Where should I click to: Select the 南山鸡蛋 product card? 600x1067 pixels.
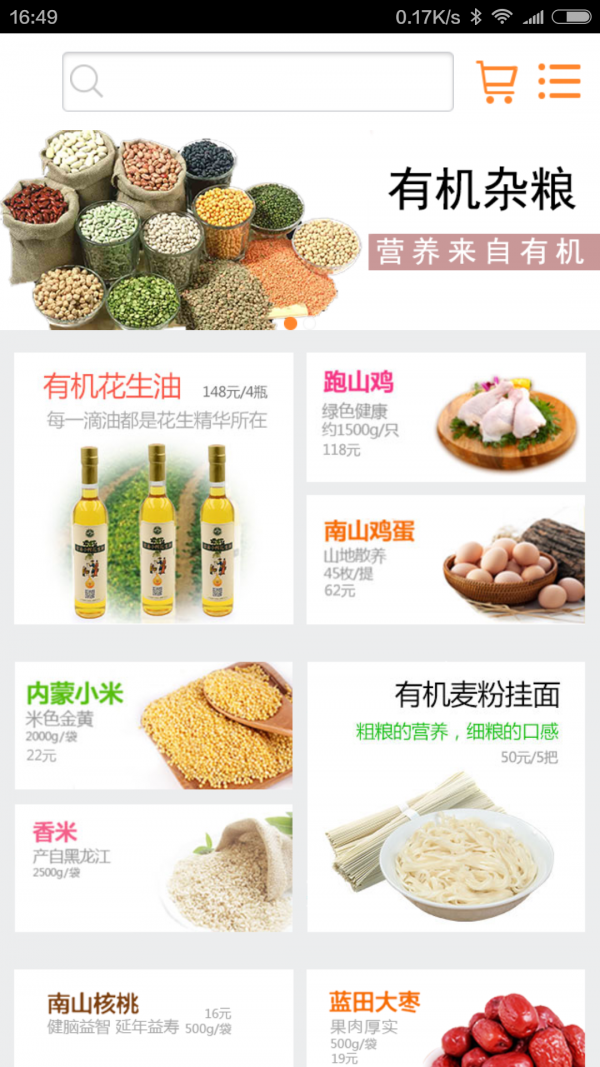445,559
